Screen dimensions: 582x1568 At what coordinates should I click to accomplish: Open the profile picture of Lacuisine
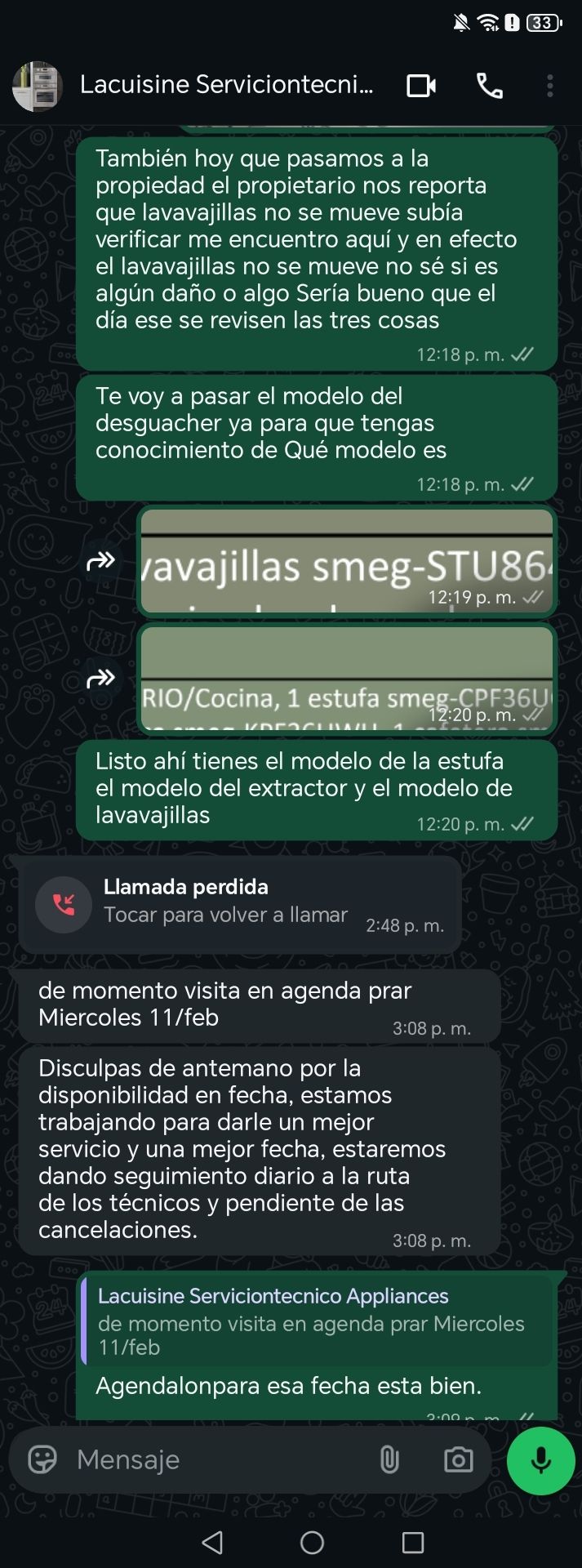coord(38,86)
